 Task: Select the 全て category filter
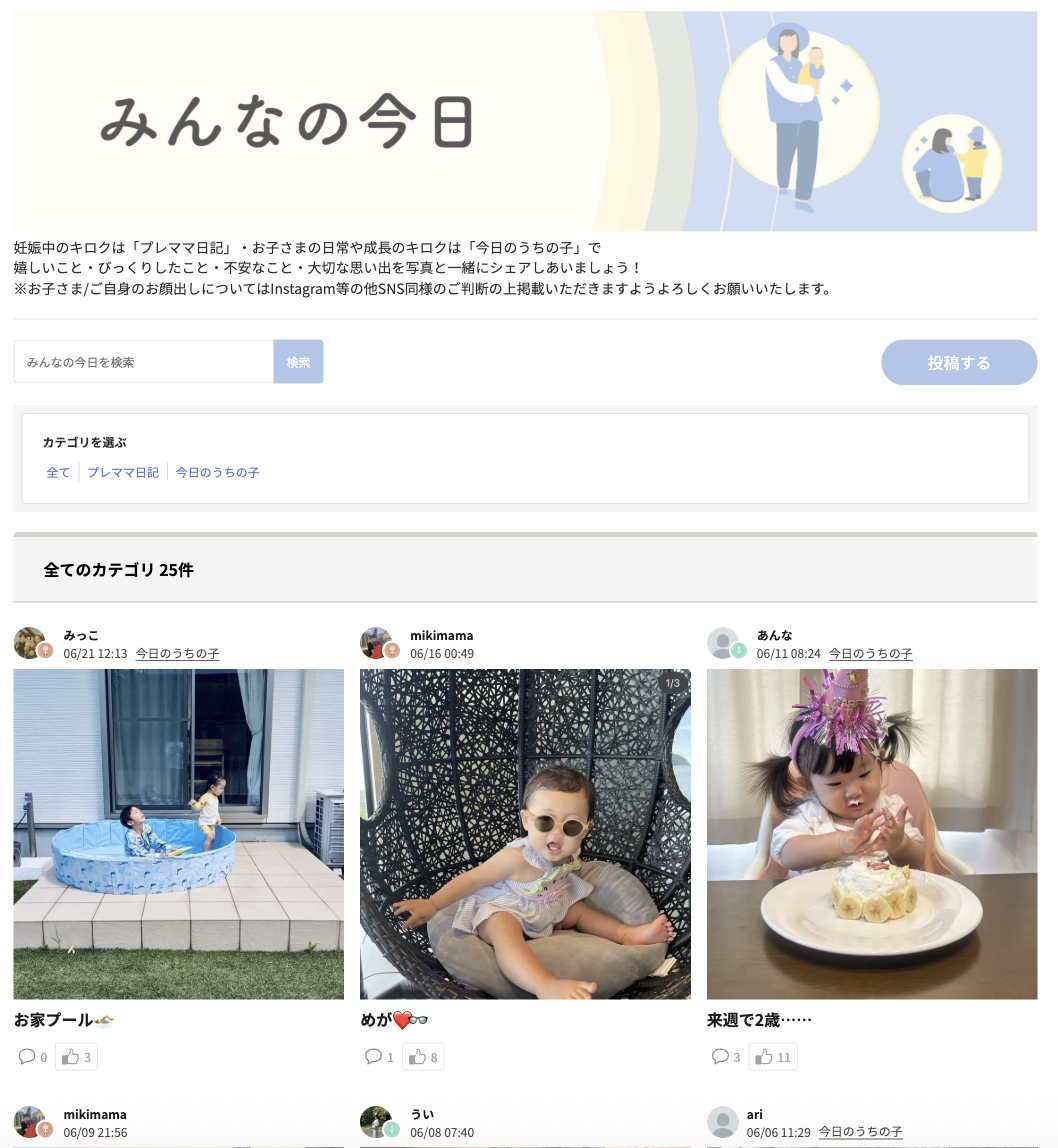[58, 472]
